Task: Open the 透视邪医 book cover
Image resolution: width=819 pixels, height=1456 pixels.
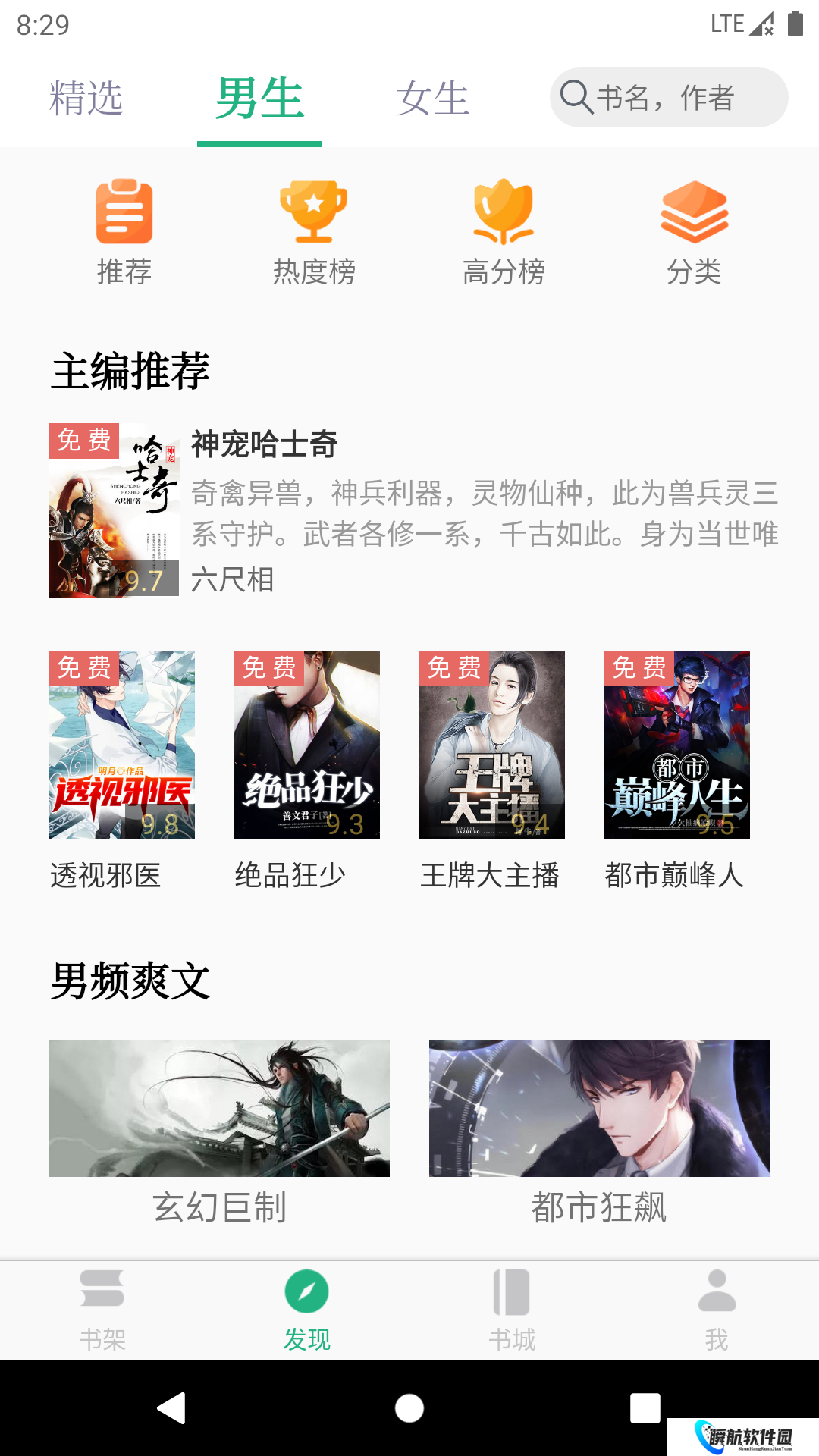Action: pyautogui.click(x=122, y=745)
